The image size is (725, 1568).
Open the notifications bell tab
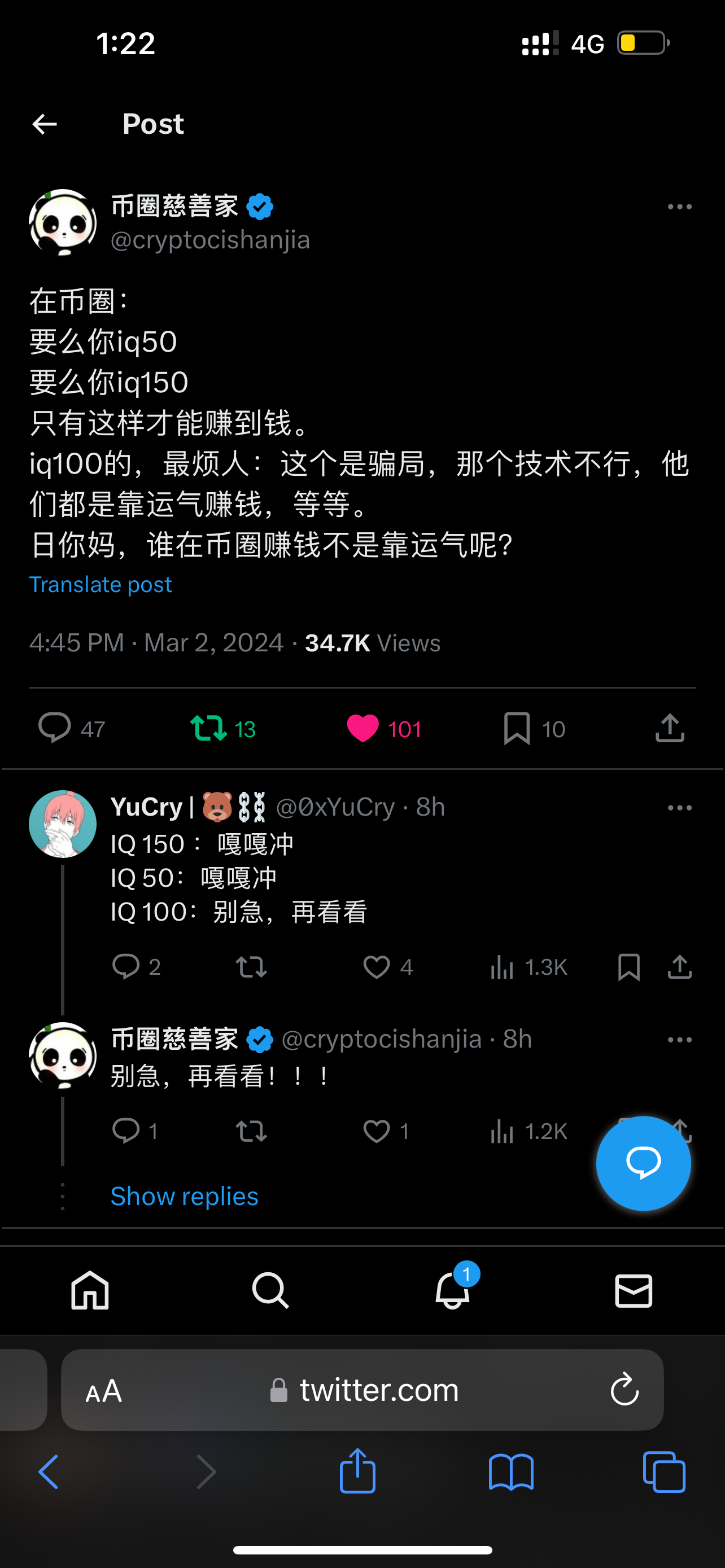click(453, 1290)
